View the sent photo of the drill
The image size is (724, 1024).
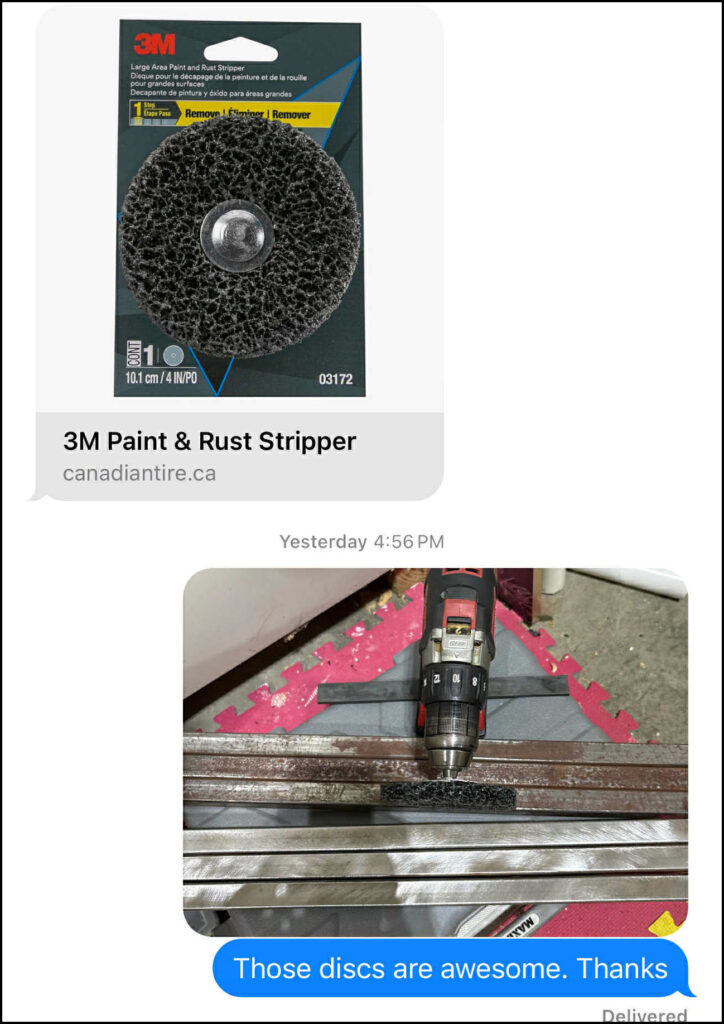pos(435,752)
